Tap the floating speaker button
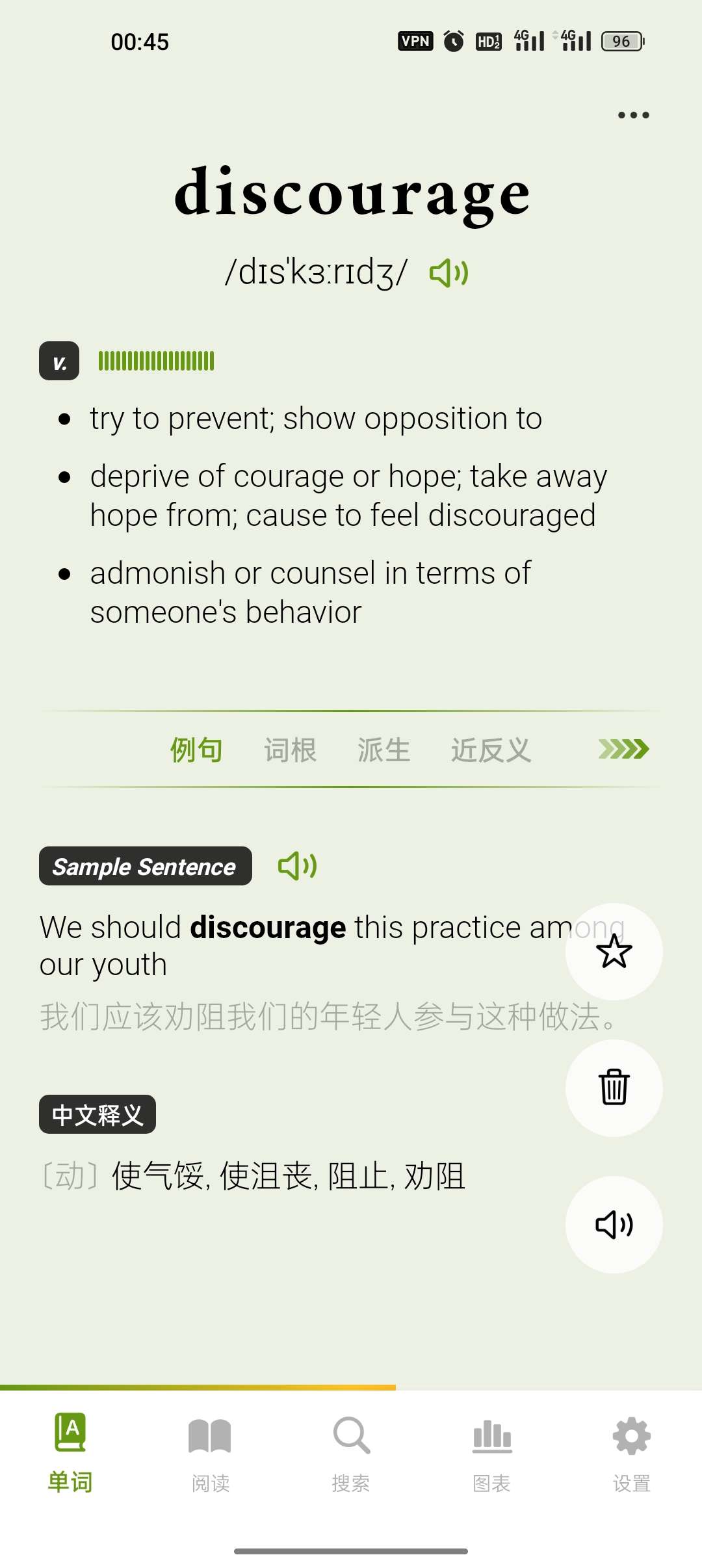 (x=614, y=1225)
